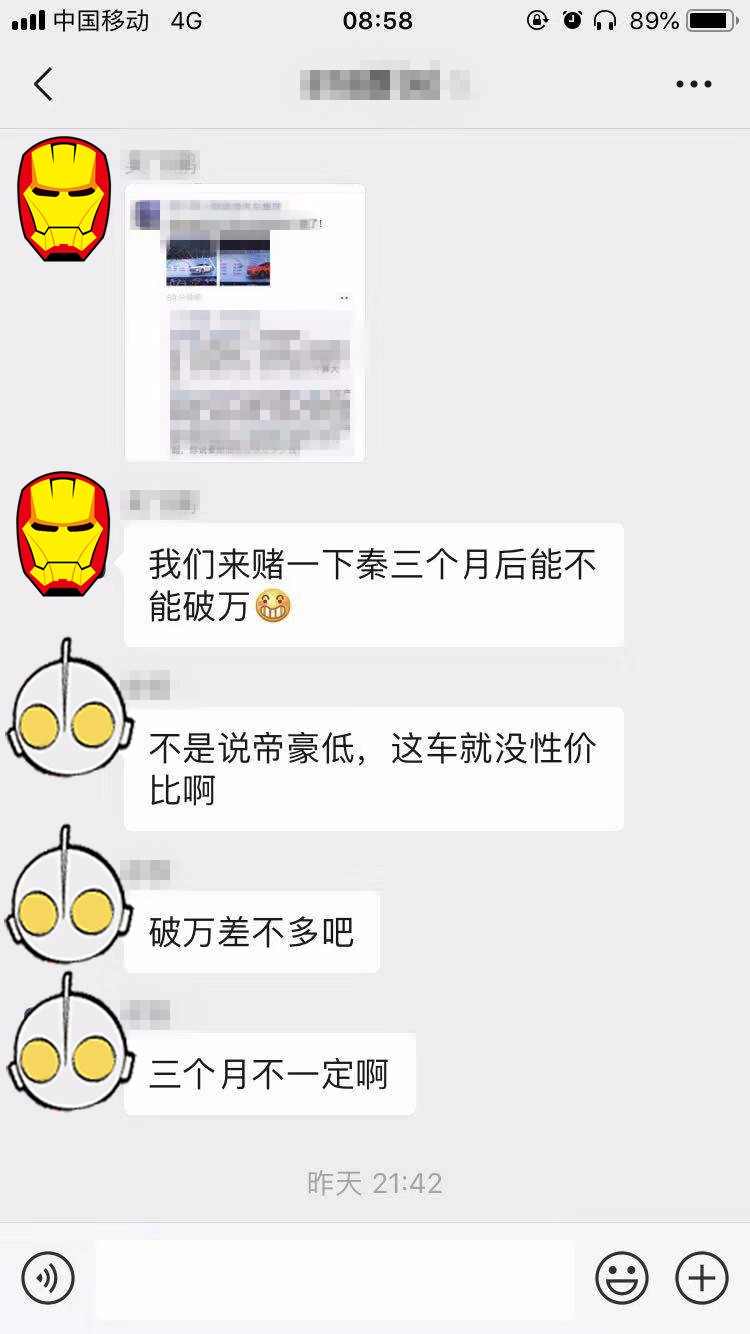The height and width of the screenshot is (1334, 750).
Task: Focus the message text field
Action: [x=335, y=1279]
